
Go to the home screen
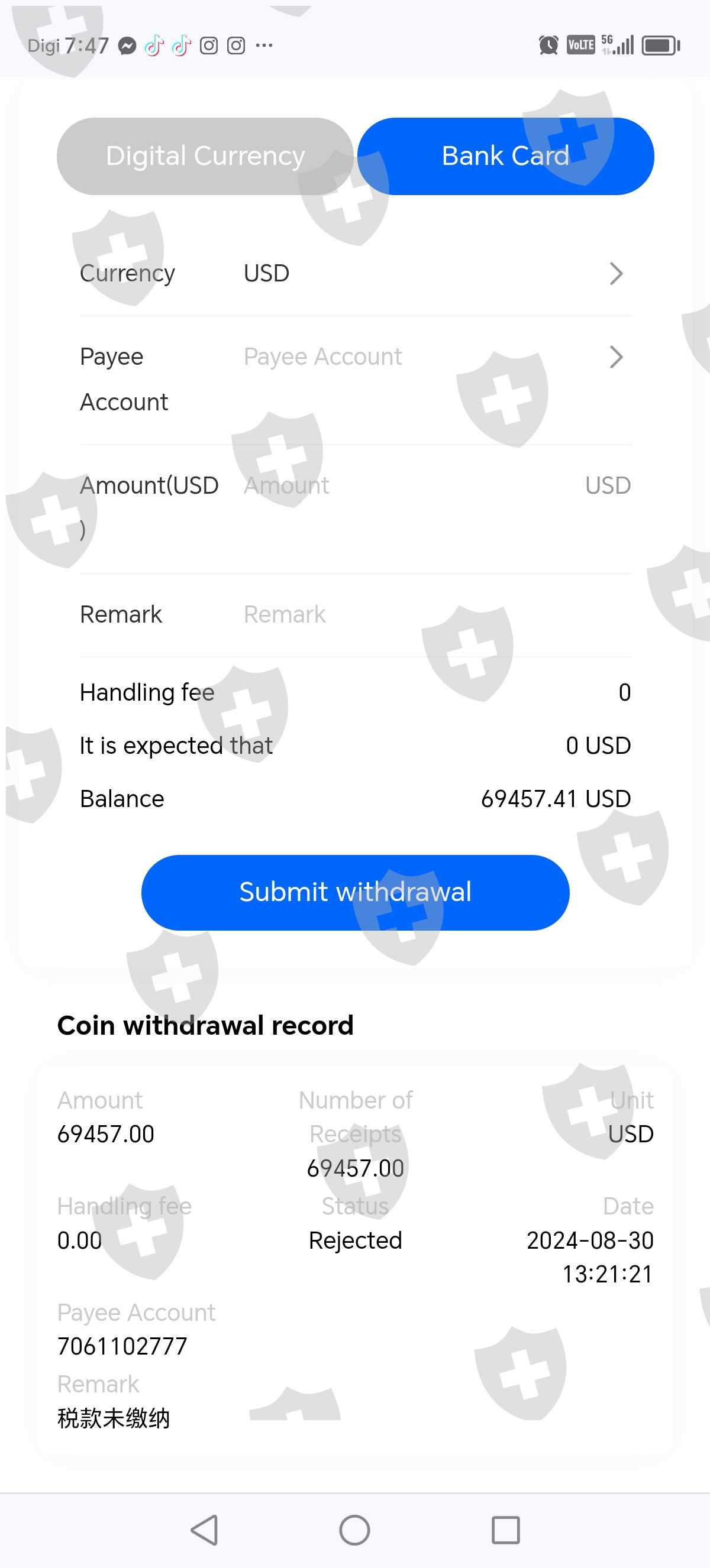(x=354, y=1530)
